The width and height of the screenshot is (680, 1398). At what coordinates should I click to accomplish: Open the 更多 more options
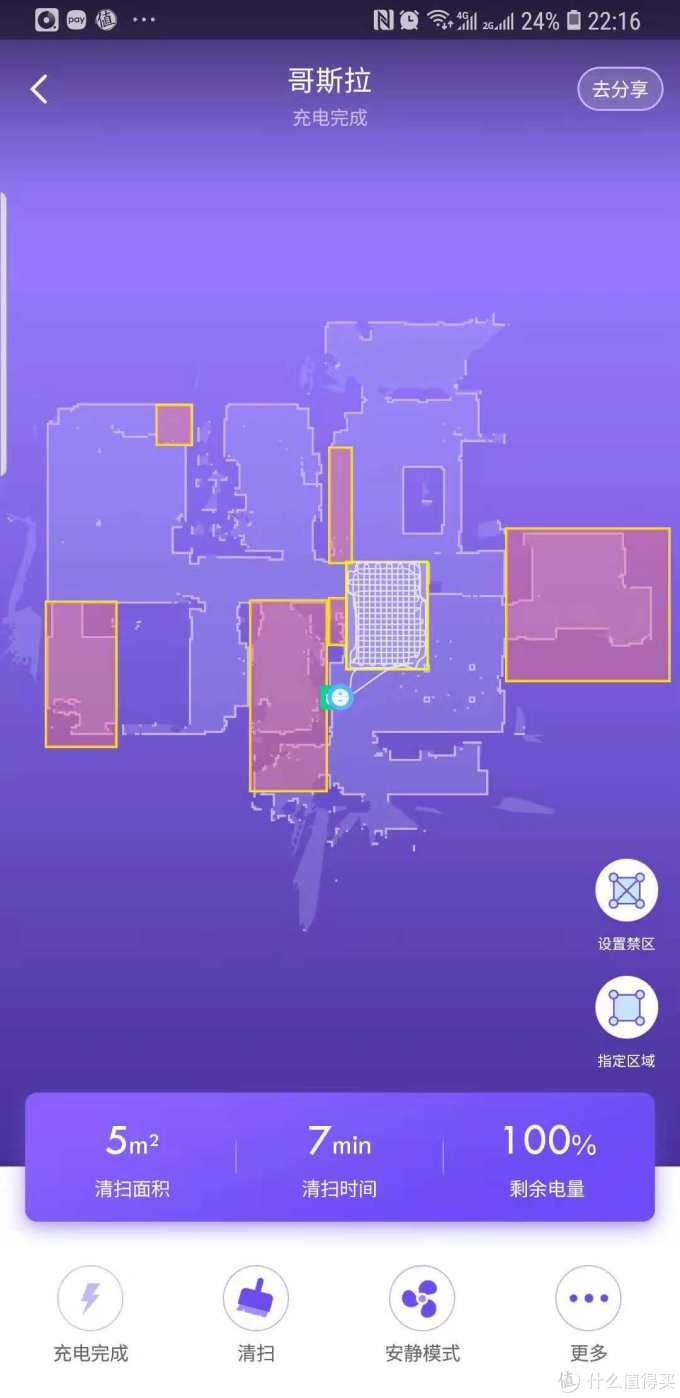click(x=588, y=1299)
